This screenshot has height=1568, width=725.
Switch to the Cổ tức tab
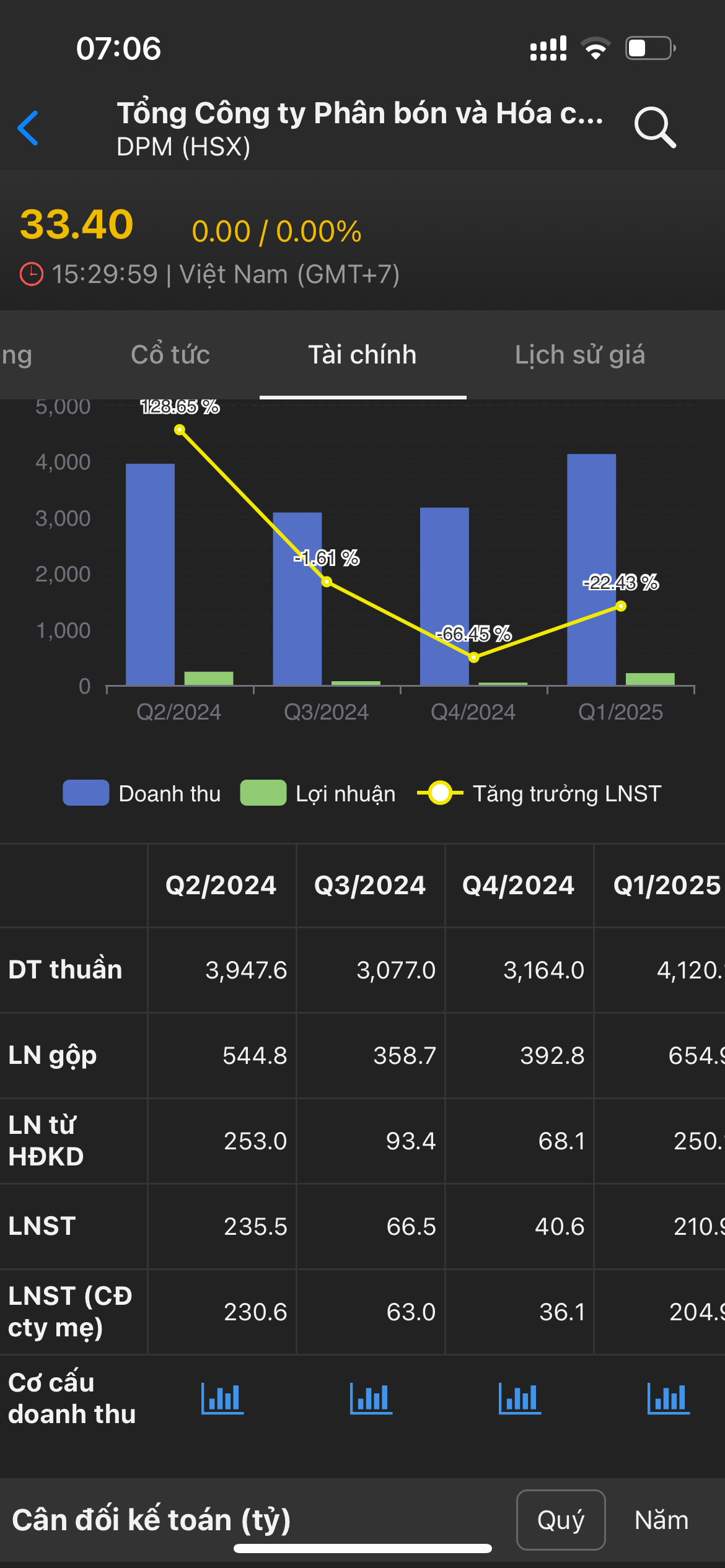[x=170, y=355]
